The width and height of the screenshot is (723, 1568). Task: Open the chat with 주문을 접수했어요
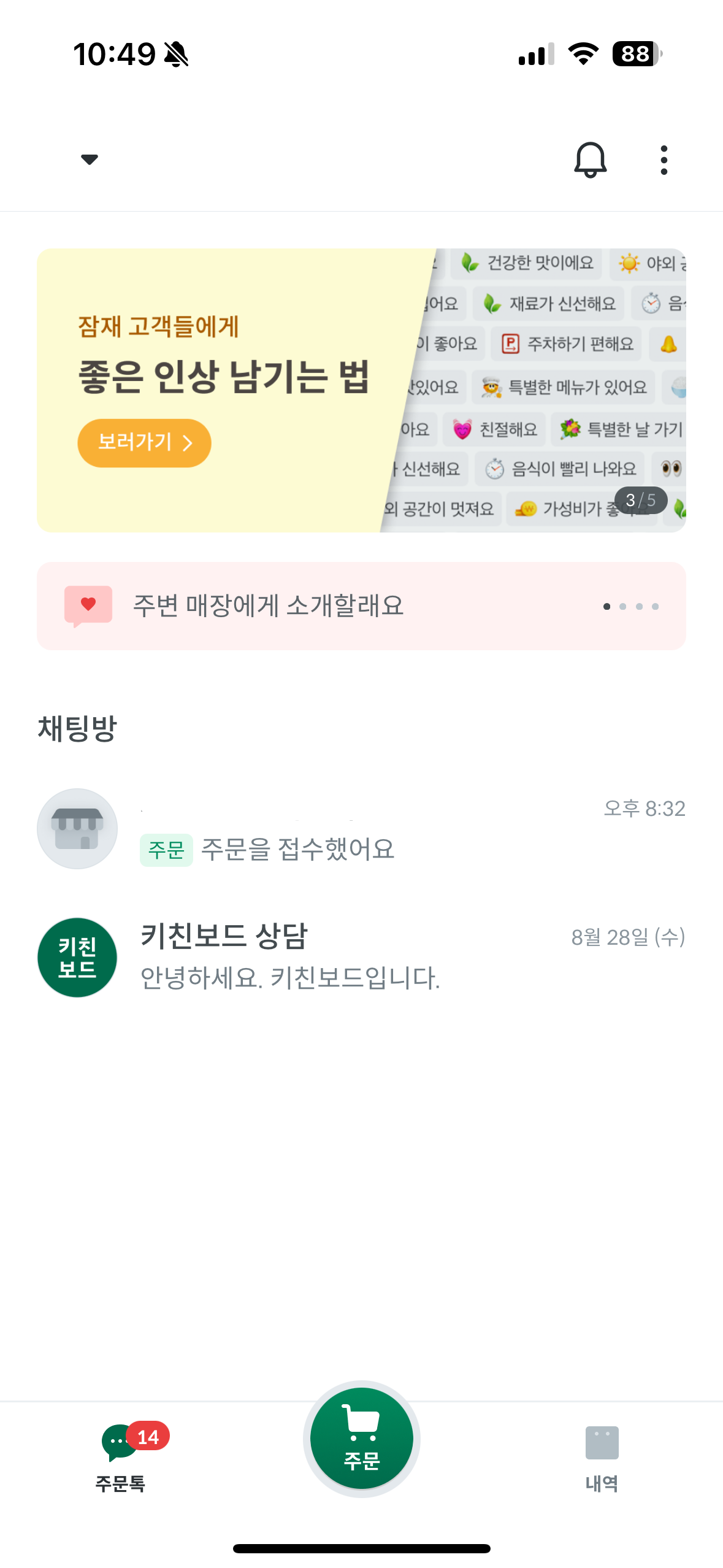pos(361,829)
